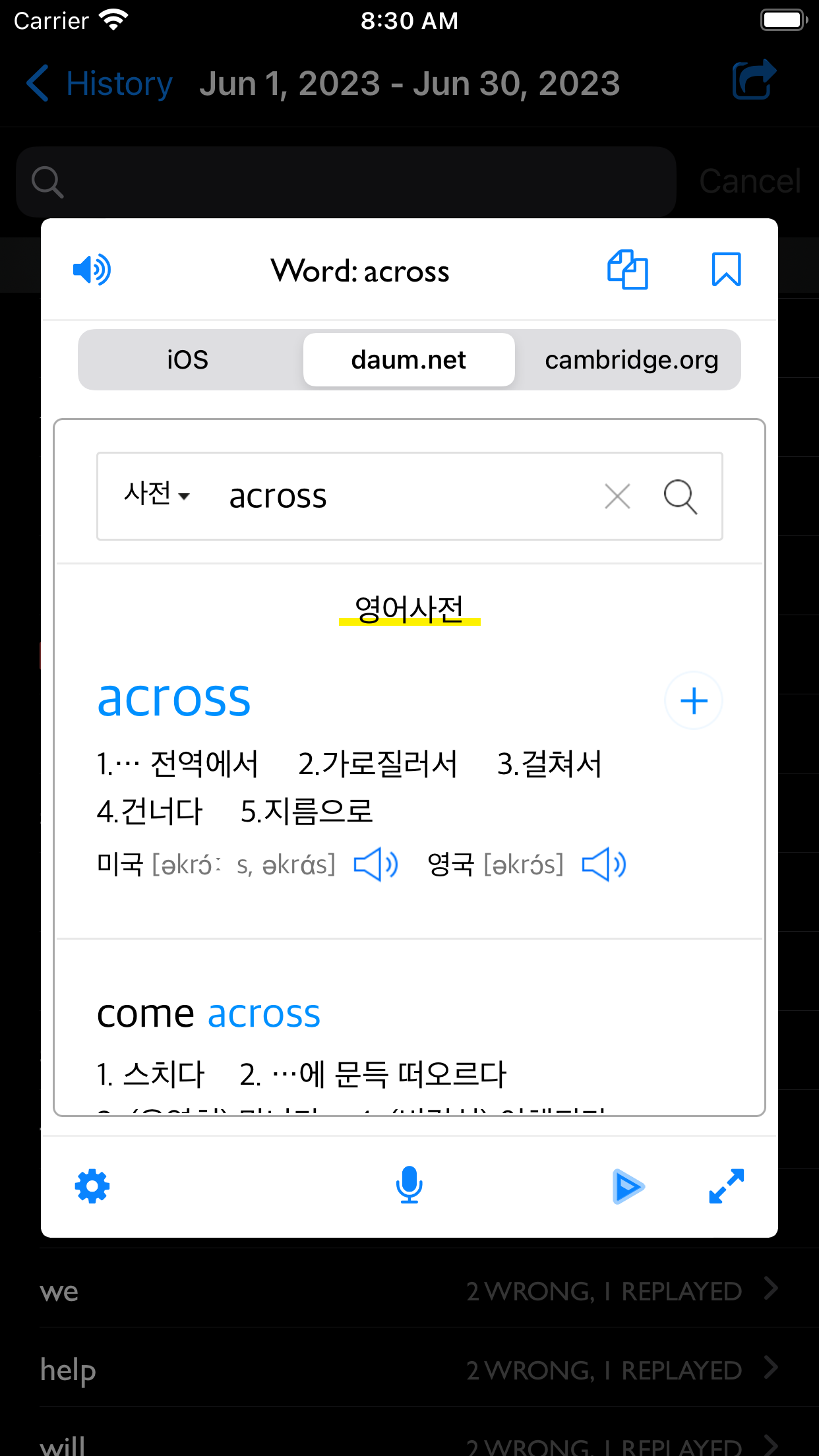Copy the word with the copy icon

tap(627, 270)
